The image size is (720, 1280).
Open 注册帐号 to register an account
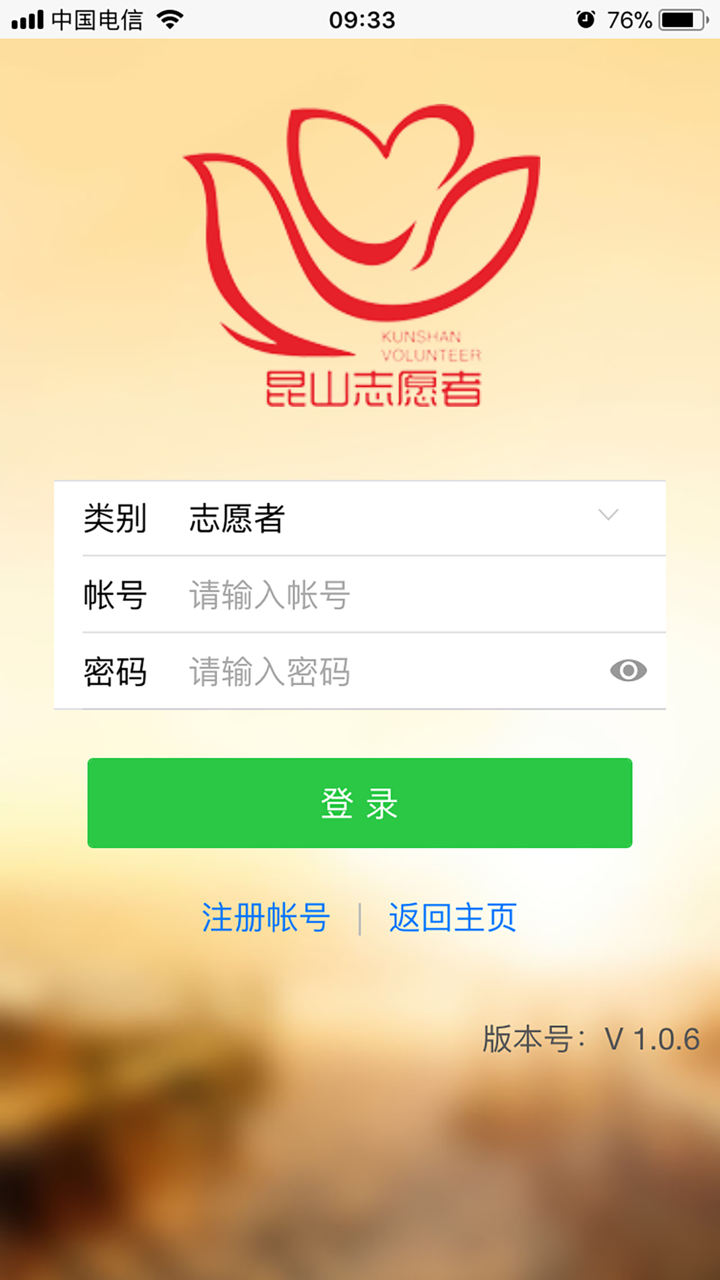tap(264, 918)
